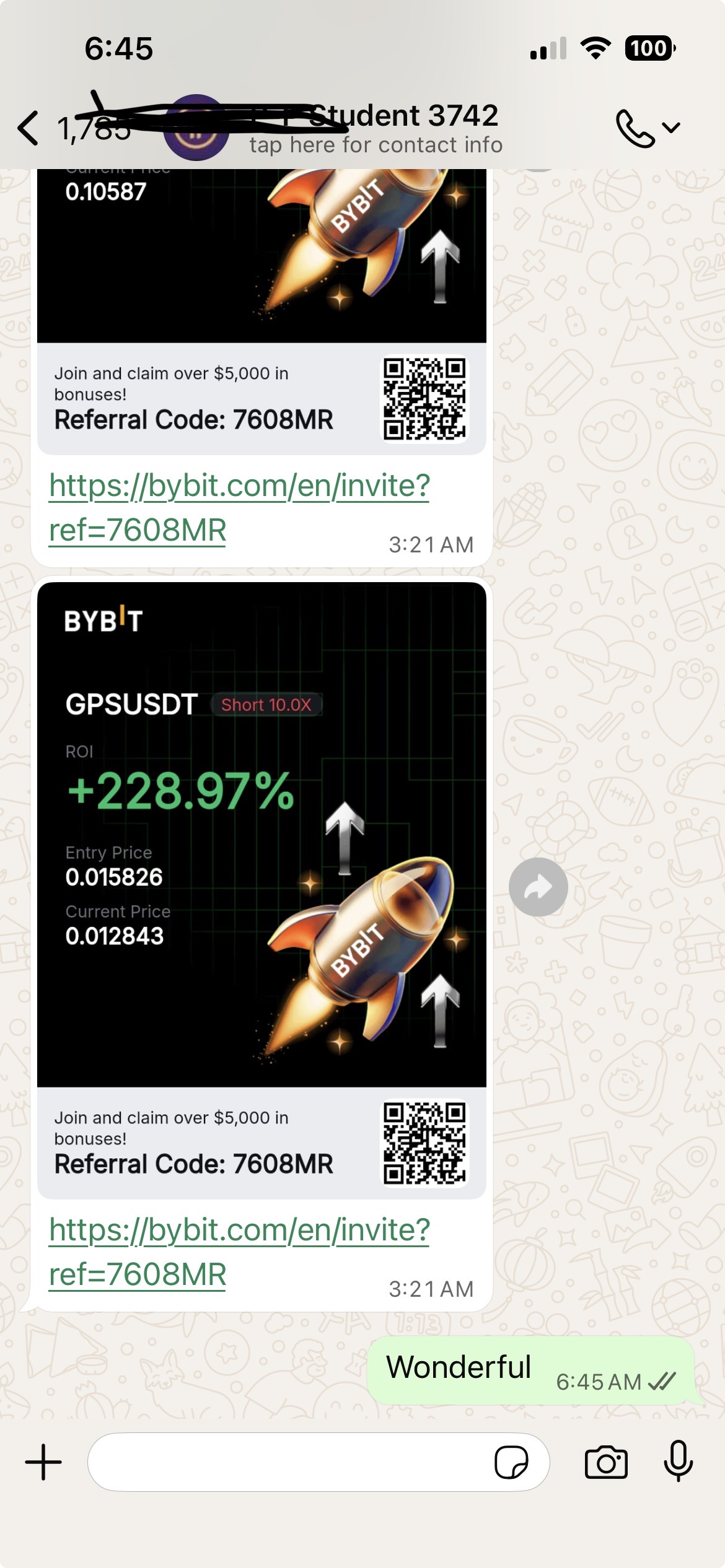Image resolution: width=725 pixels, height=1568 pixels.
Task: Open the sticker picker in message box
Action: pos(511,1462)
